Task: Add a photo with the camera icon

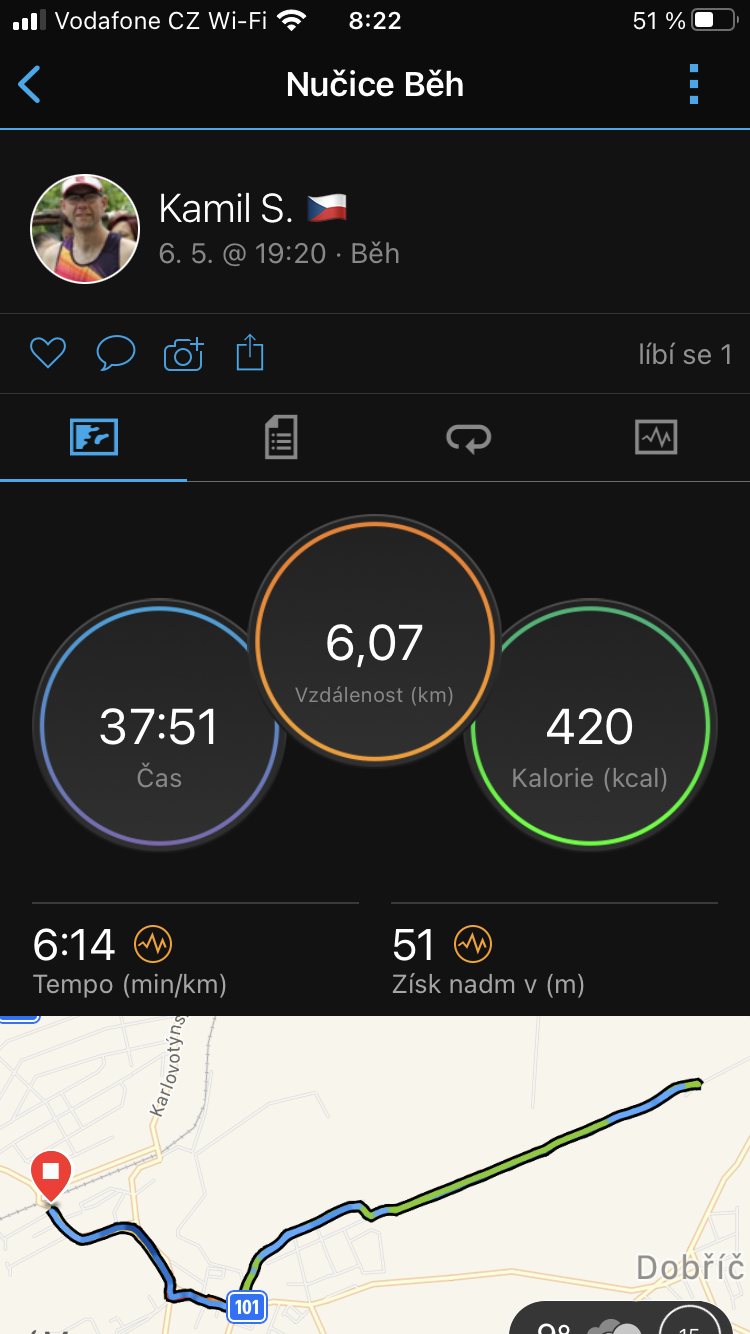Action: 183,354
